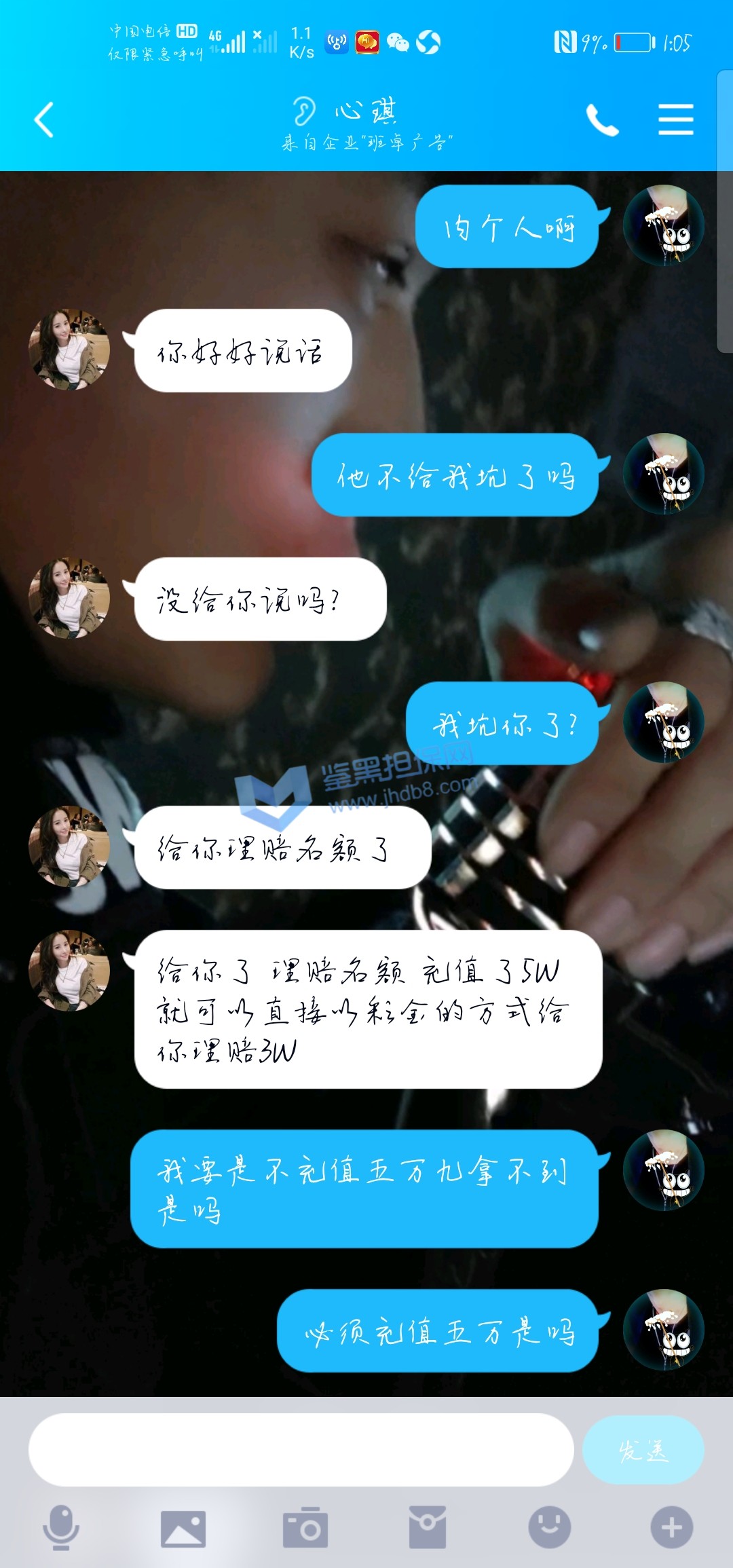Open 心琪's avatar beside 你好好说话

[x=69, y=350]
